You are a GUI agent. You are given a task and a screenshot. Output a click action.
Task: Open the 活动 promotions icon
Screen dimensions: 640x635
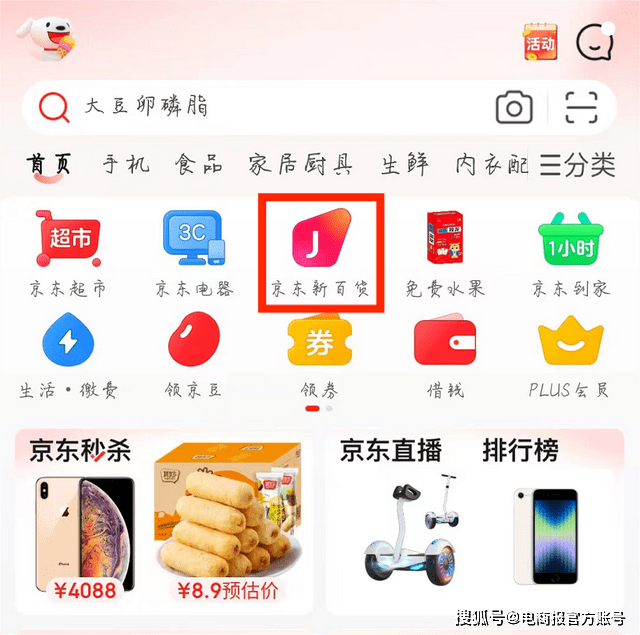(x=540, y=42)
